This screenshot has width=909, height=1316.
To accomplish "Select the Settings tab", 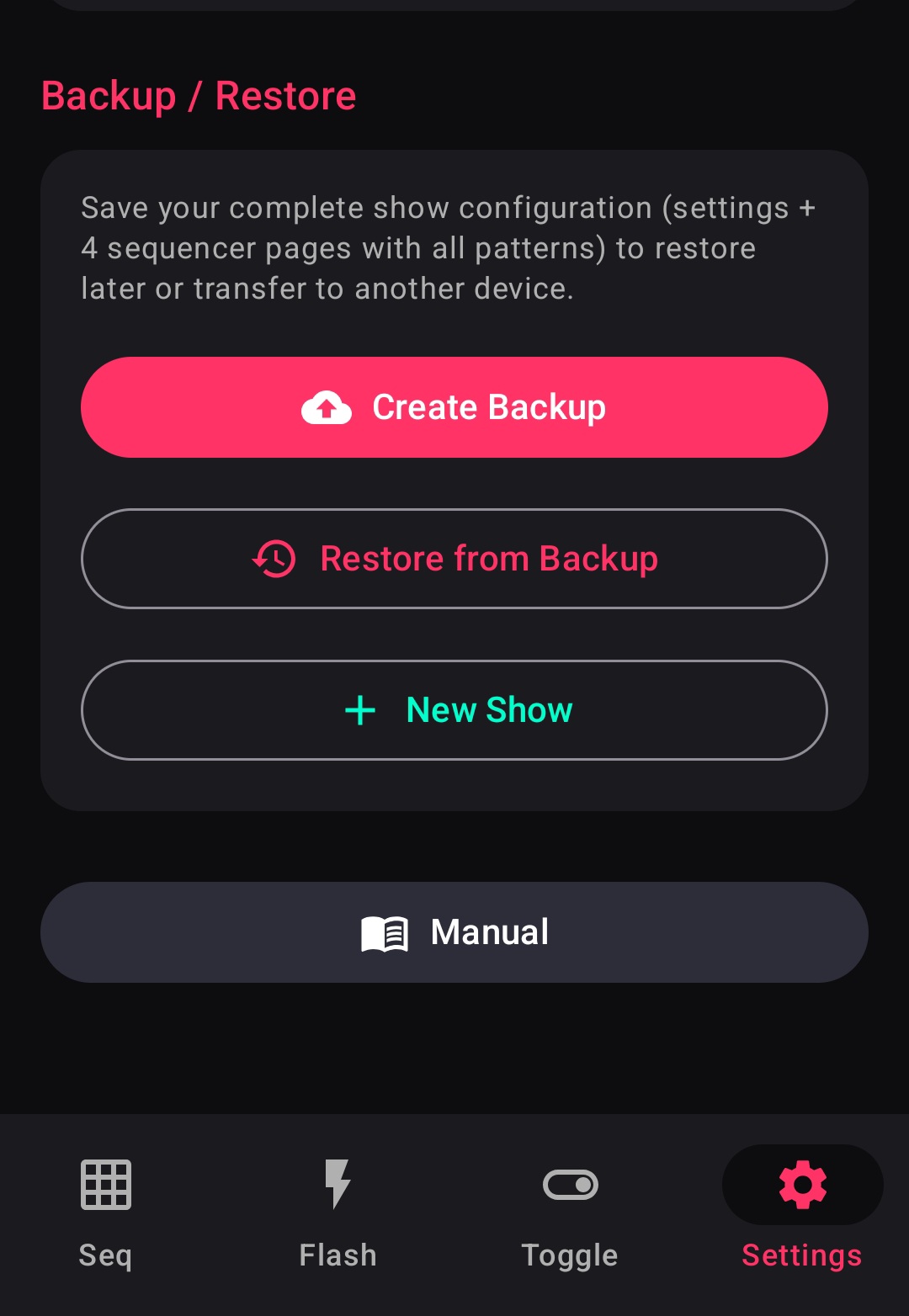I will (802, 1216).
